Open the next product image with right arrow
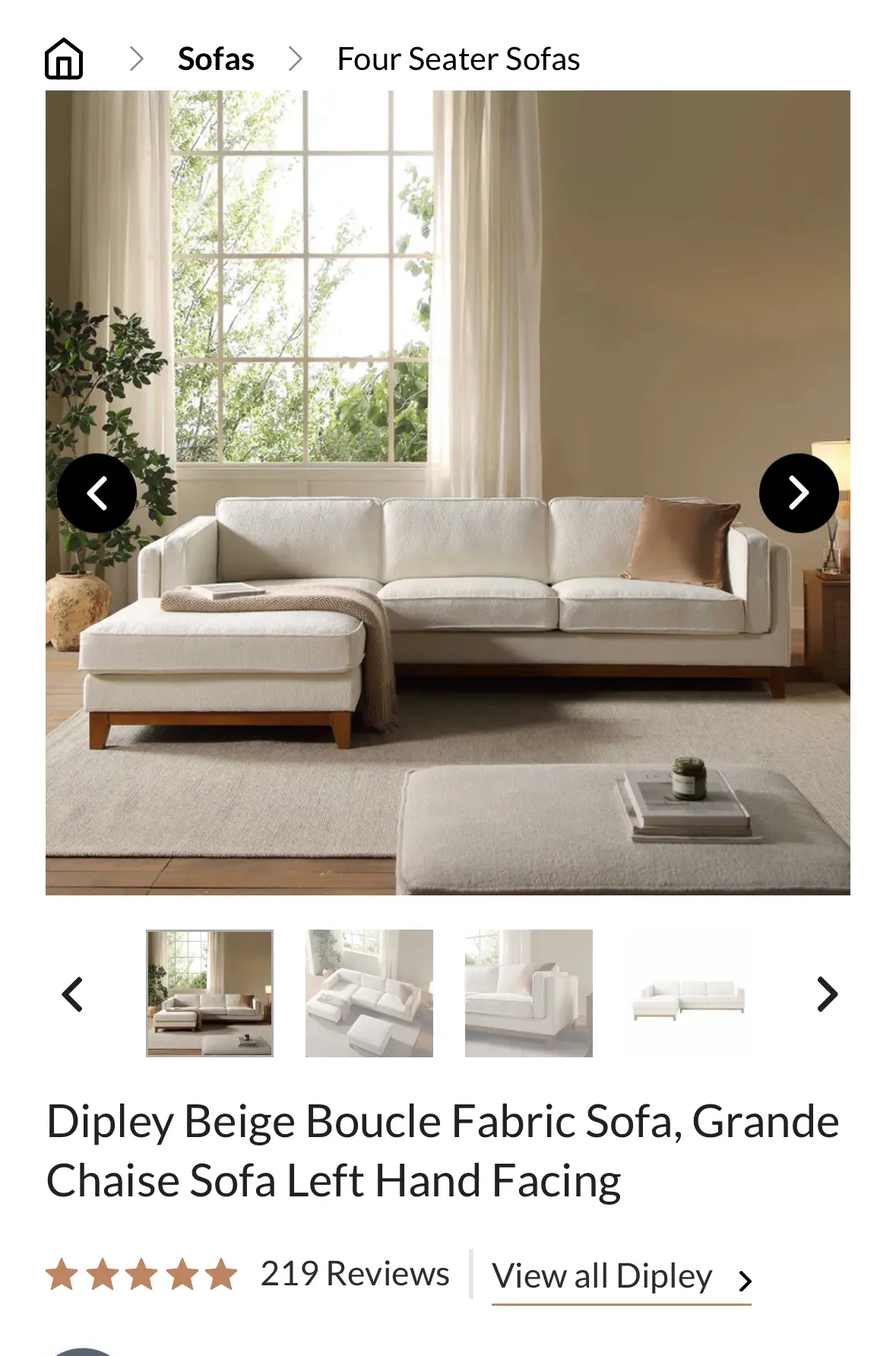This screenshot has height=1356, width=896. (x=799, y=493)
